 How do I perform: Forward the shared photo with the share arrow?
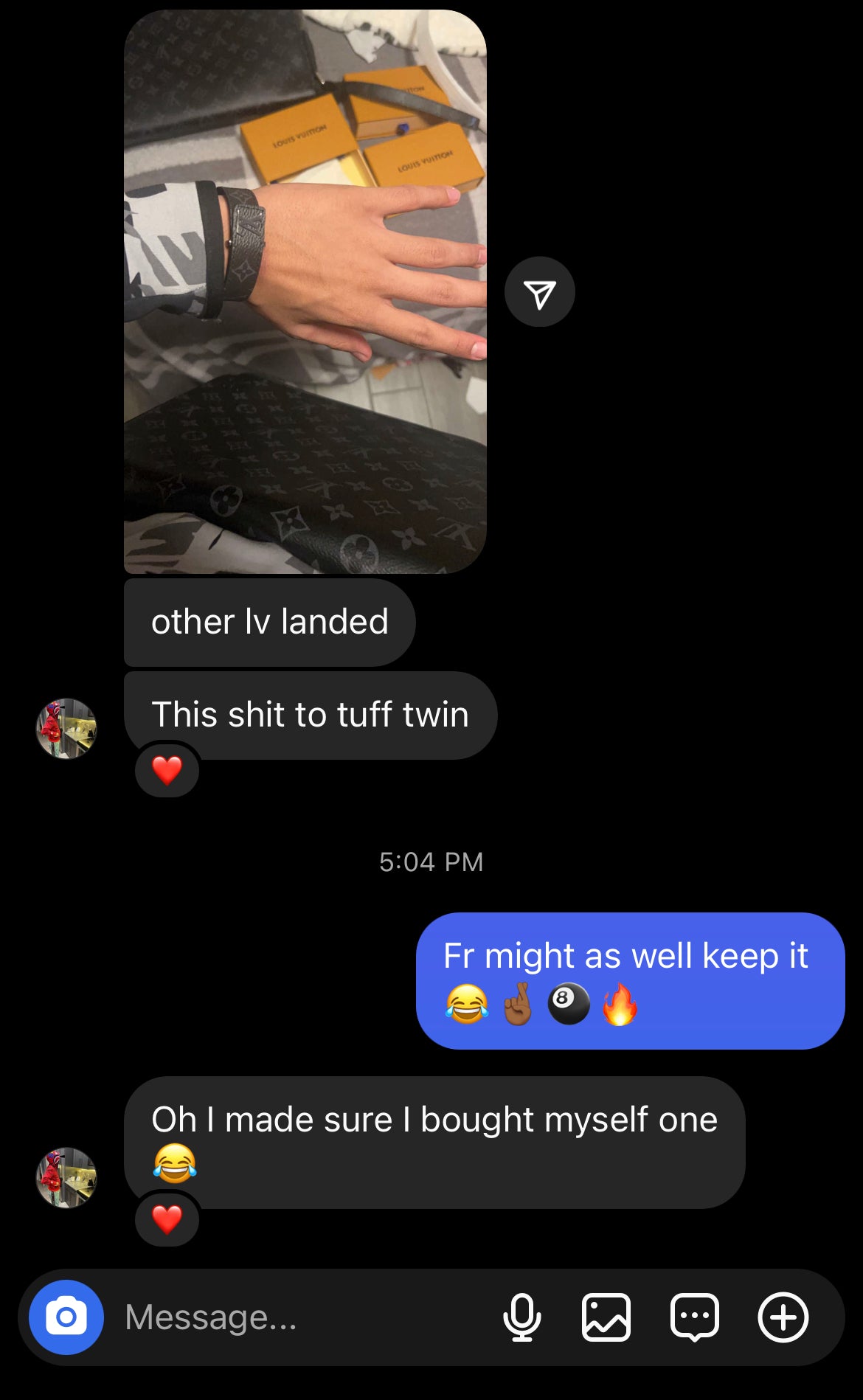[539, 293]
